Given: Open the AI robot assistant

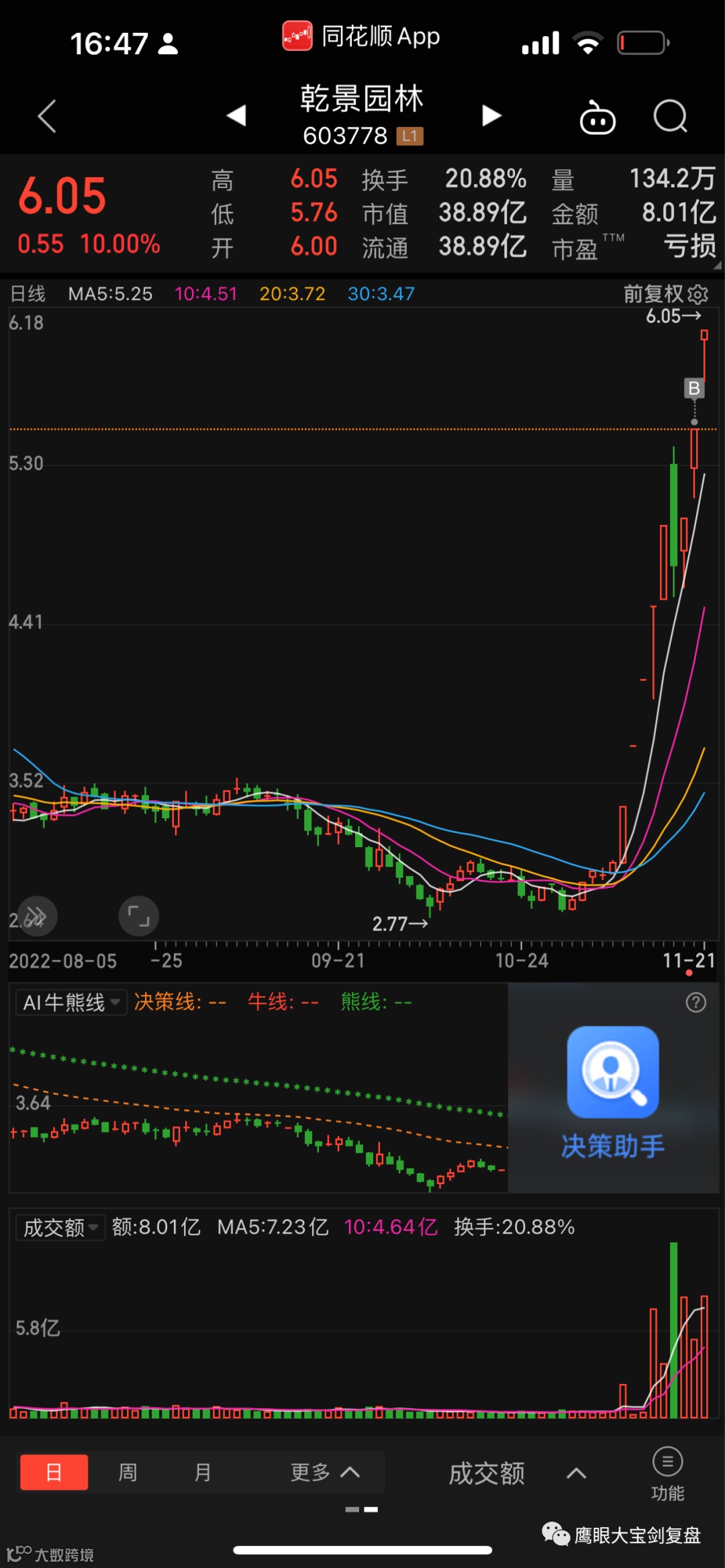Looking at the screenshot, I should pyautogui.click(x=597, y=118).
